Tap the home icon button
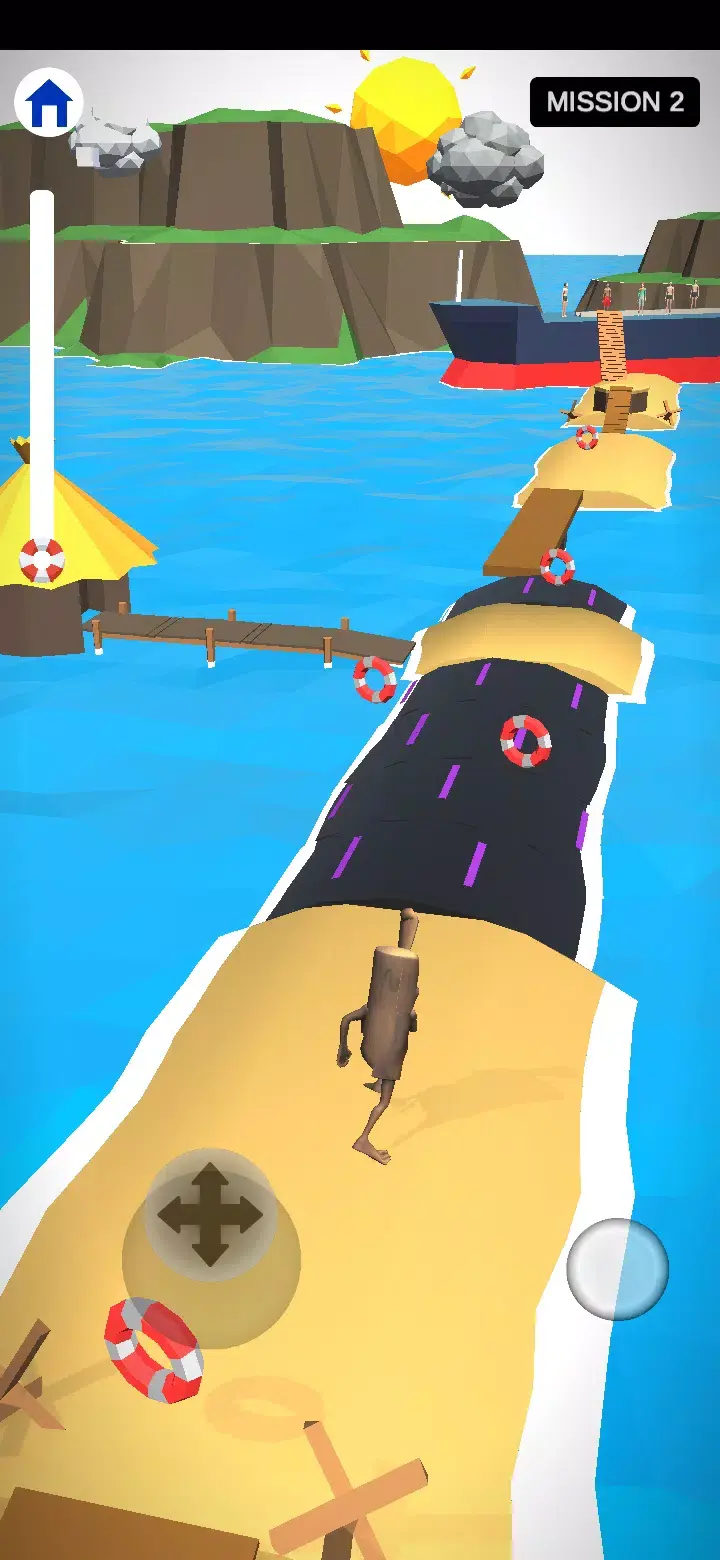The width and height of the screenshot is (720, 1560). click(x=48, y=101)
